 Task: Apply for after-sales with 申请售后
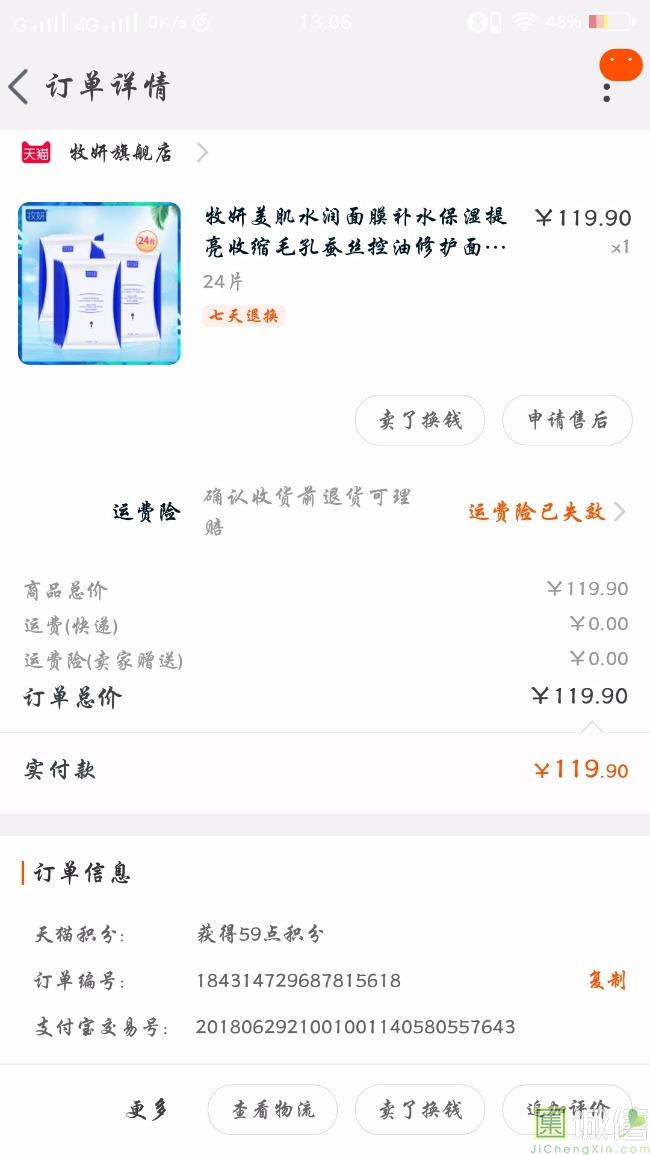click(567, 420)
